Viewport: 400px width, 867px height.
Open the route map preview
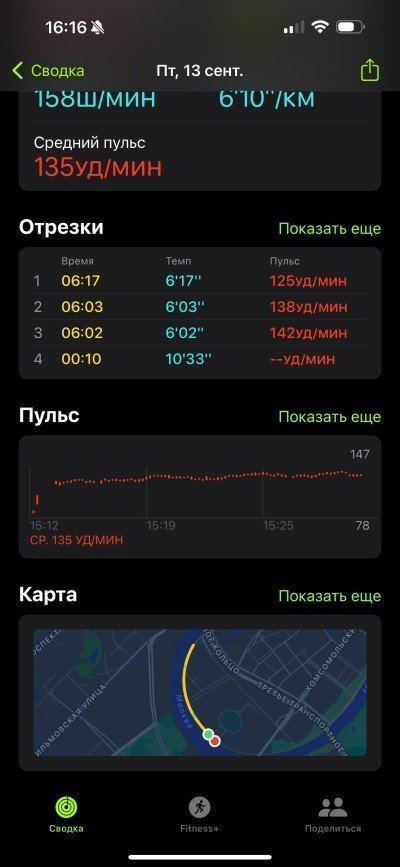(x=200, y=692)
